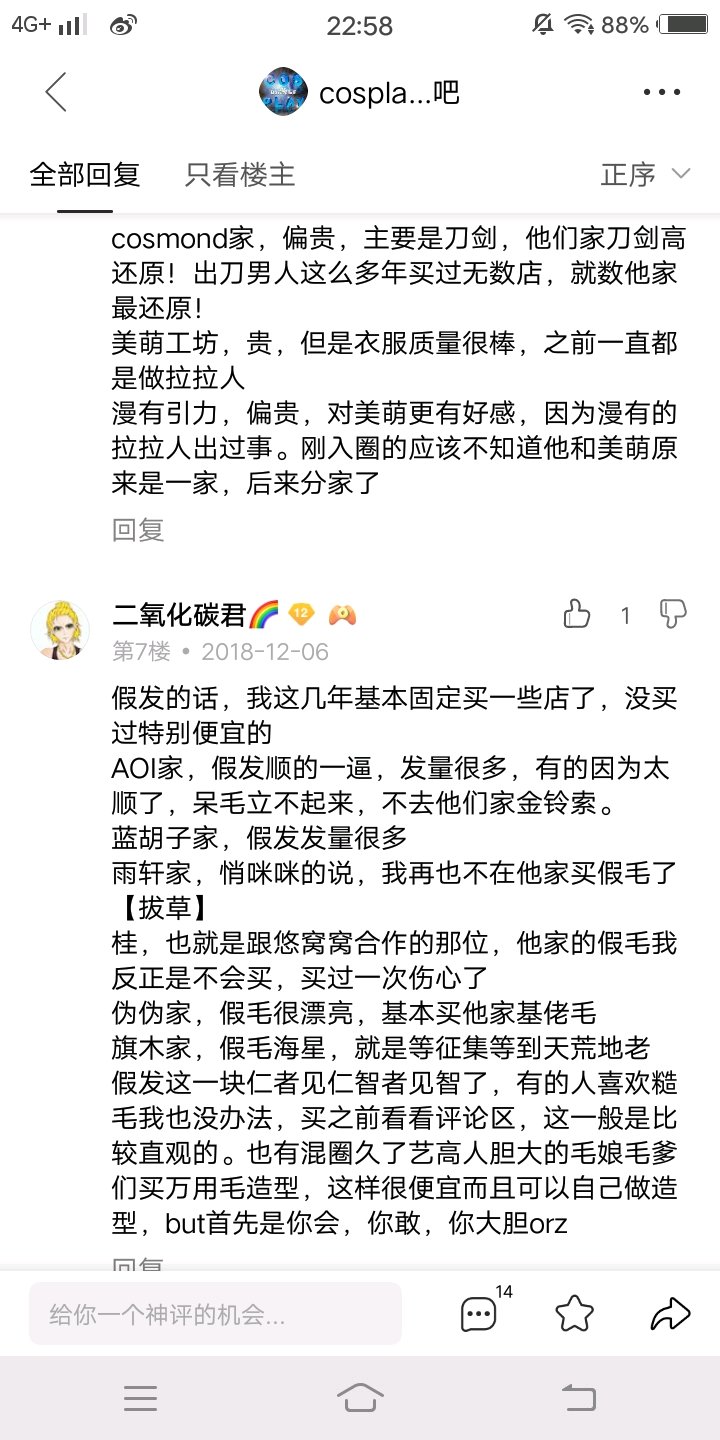Favorite this thread with the star icon
The width and height of the screenshot is (720, 1440).
click(575, 1314)
